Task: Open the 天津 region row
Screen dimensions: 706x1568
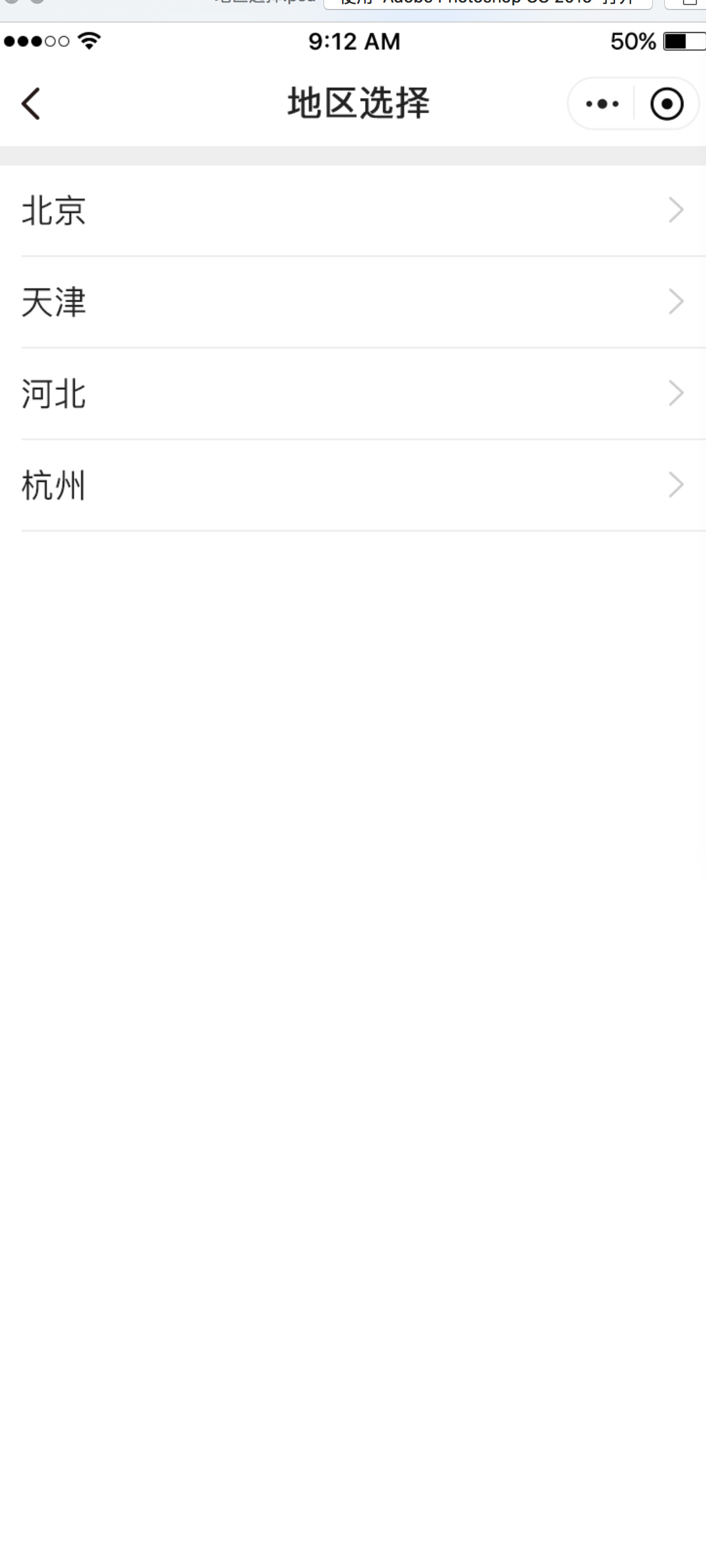Action: (353, 303)
